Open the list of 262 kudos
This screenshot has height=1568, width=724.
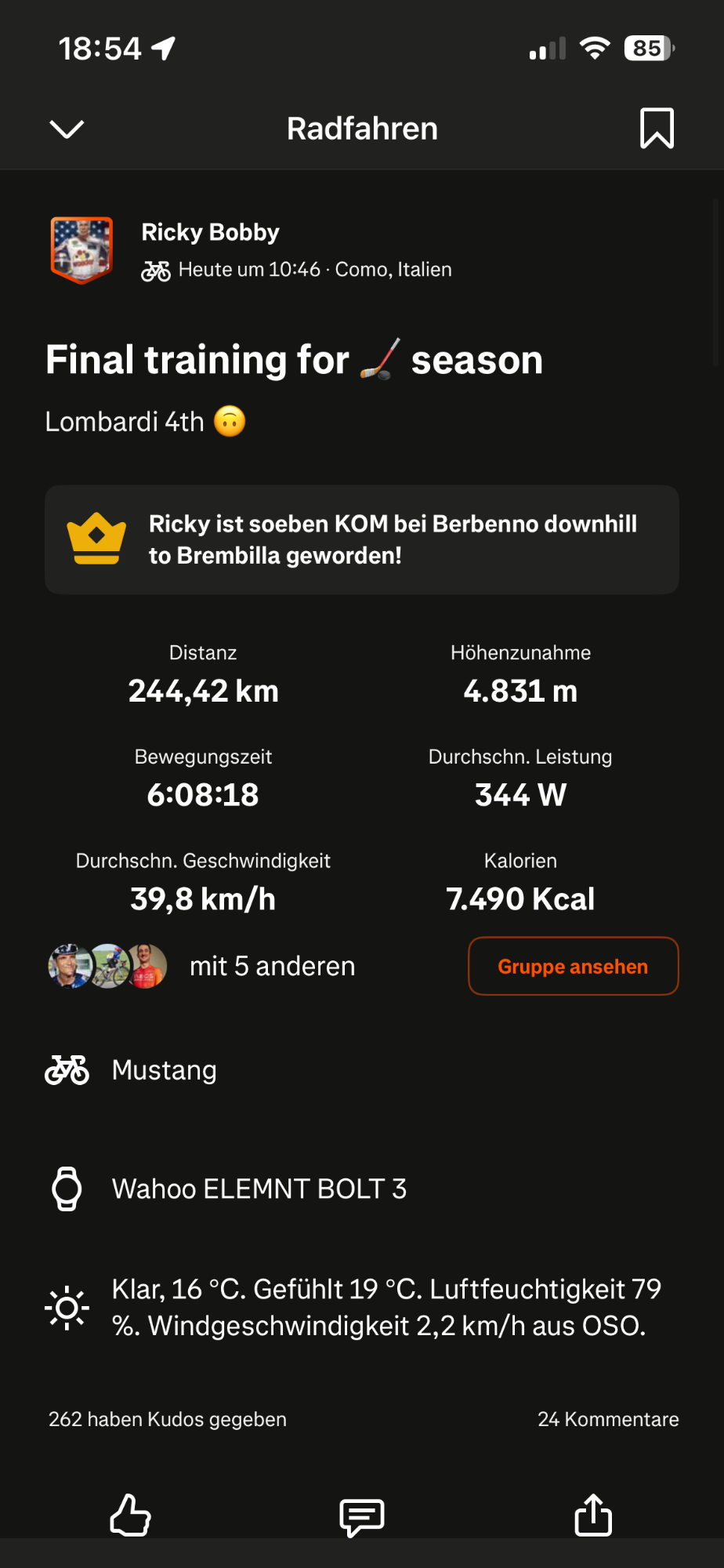pos(168,1419)
